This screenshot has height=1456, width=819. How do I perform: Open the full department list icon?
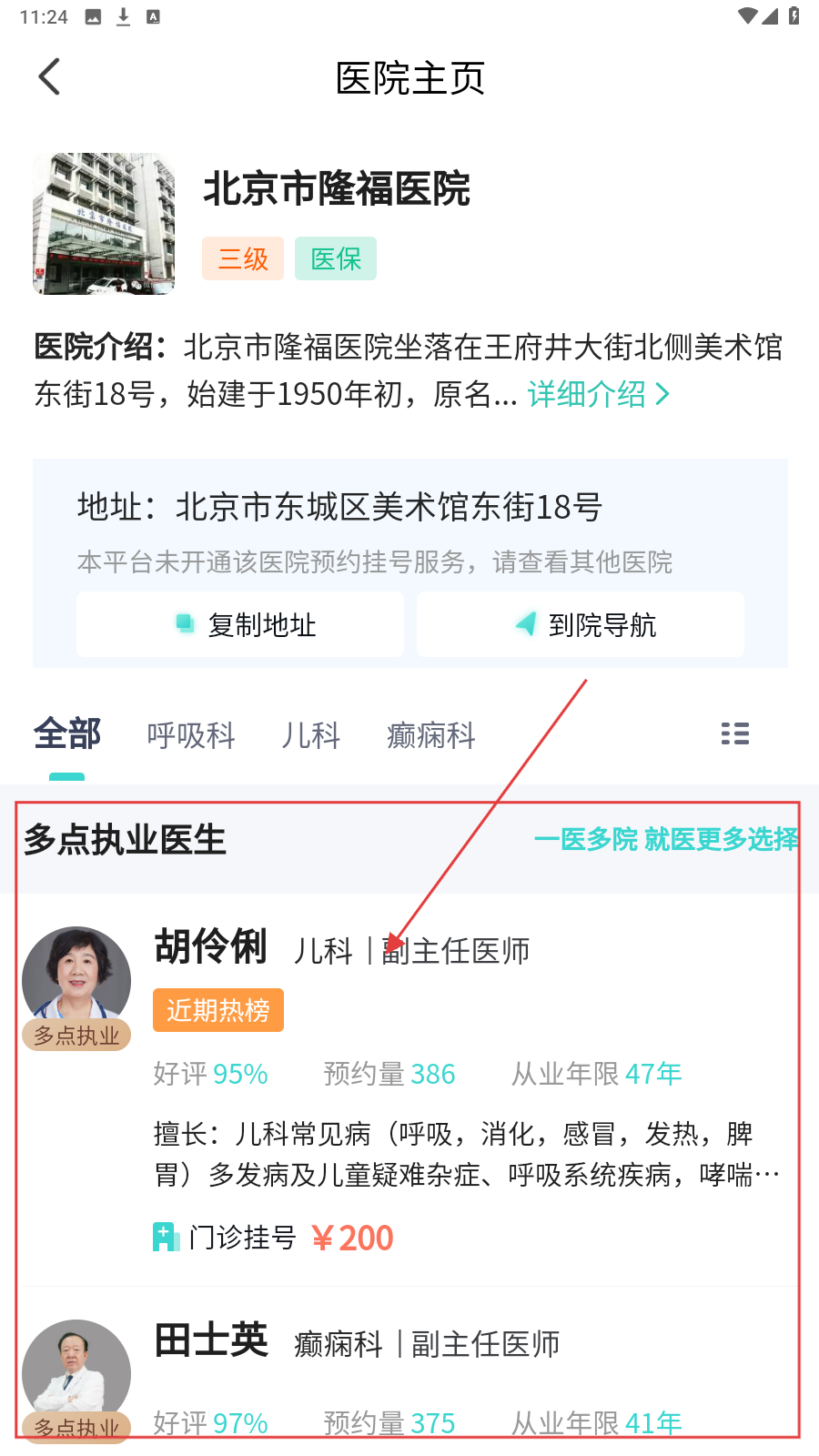coord(734,733)
